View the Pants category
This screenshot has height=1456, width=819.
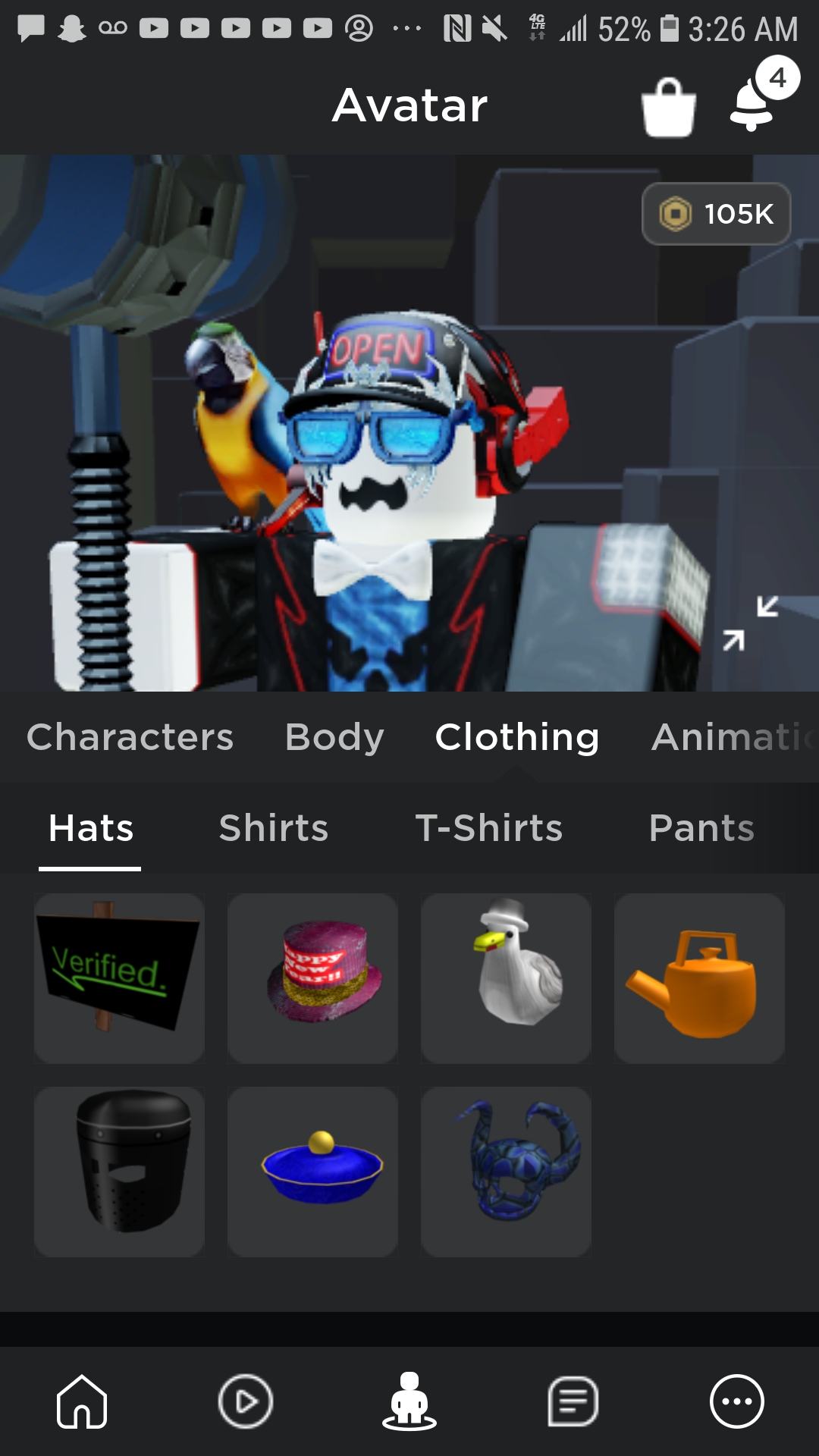click(701, 829)
